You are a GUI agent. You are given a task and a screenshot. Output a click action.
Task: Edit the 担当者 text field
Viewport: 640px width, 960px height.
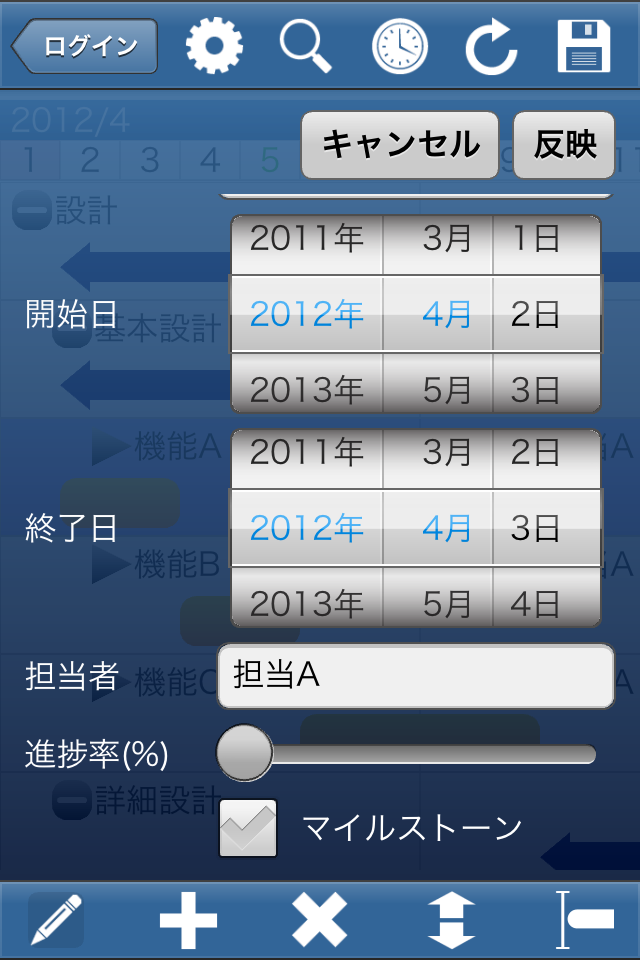(415, 676)
